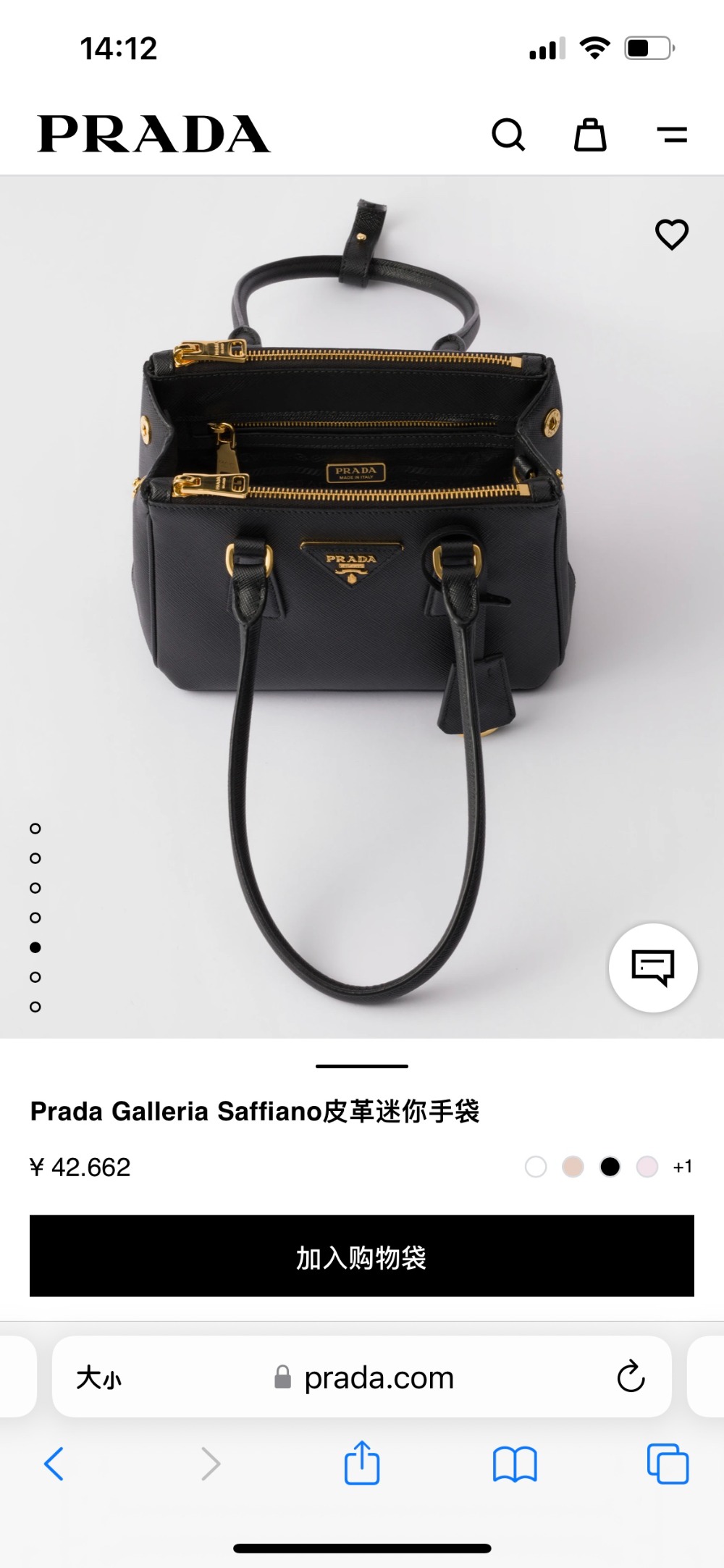This screenshot has height=1568, width=724.
Task: Tap 加入购物袋 to add to bag
Action: [362, 1257]
